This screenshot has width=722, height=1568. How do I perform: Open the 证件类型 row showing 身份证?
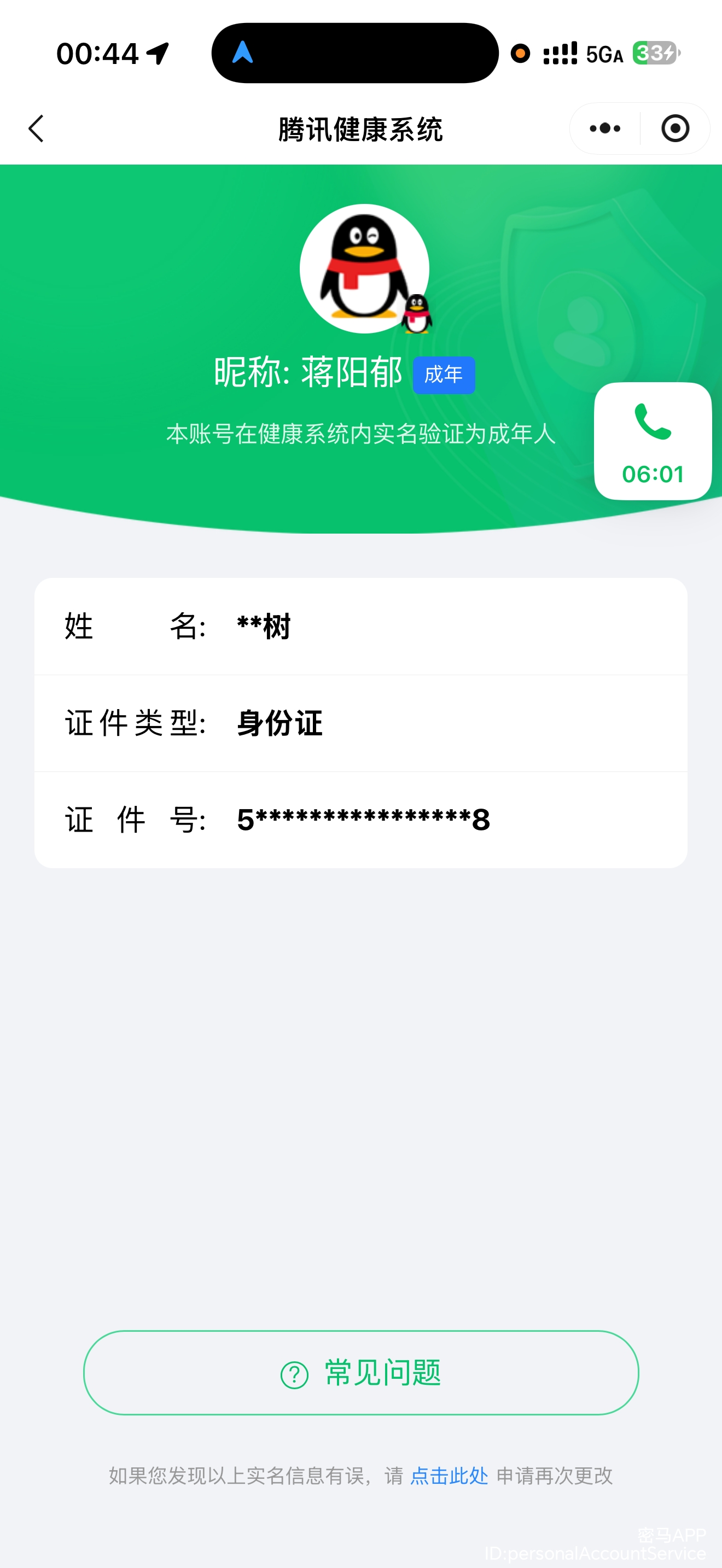(361, 723)
